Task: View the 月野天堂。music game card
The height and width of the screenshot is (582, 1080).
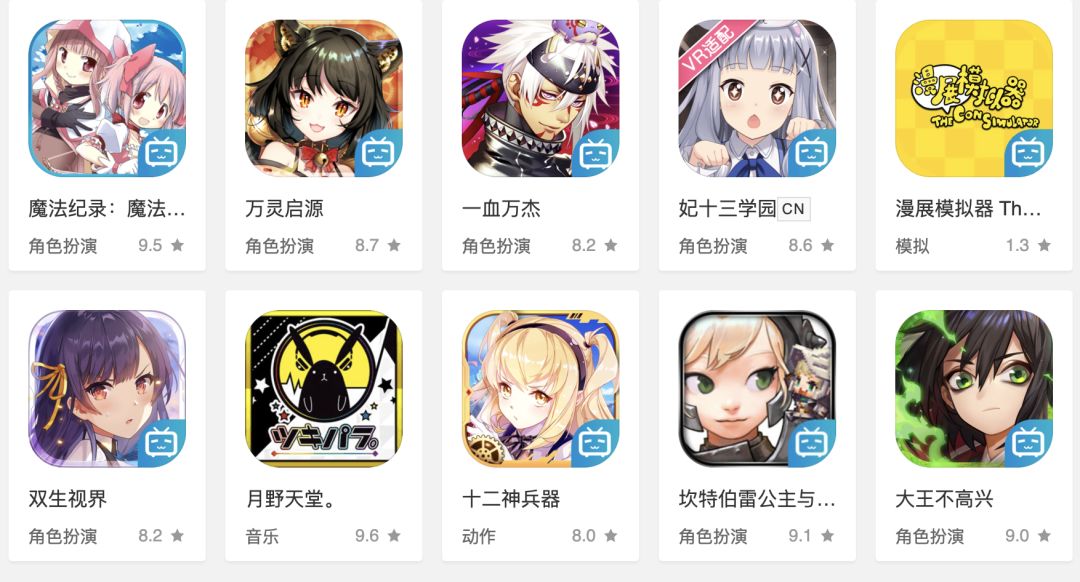Action: (323, 389)
